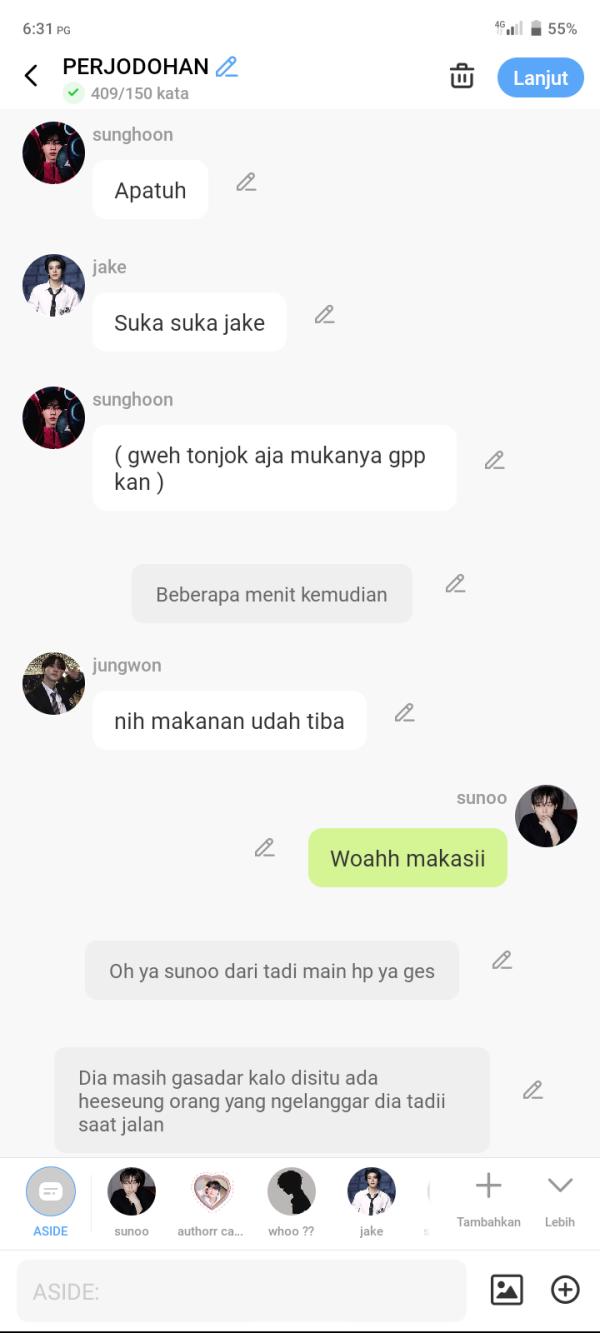Tap the Lanjut button
Image resolution: width=600 pixels, height=1333 pixels.
point(540,78)
